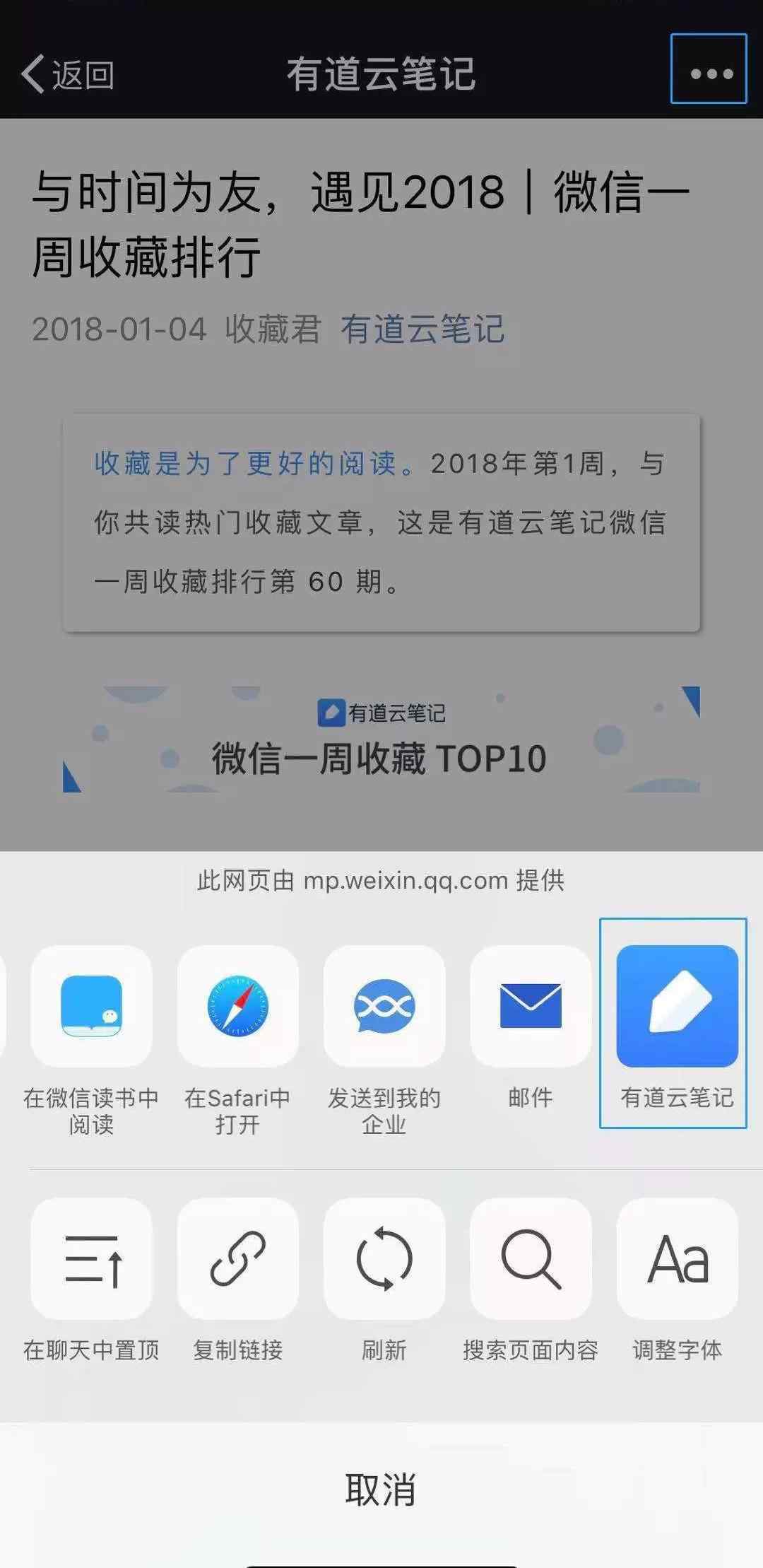Viewport: 763px width, 1568px height.
Task: Open the 有道云笔记 account link
Action: 422,329
